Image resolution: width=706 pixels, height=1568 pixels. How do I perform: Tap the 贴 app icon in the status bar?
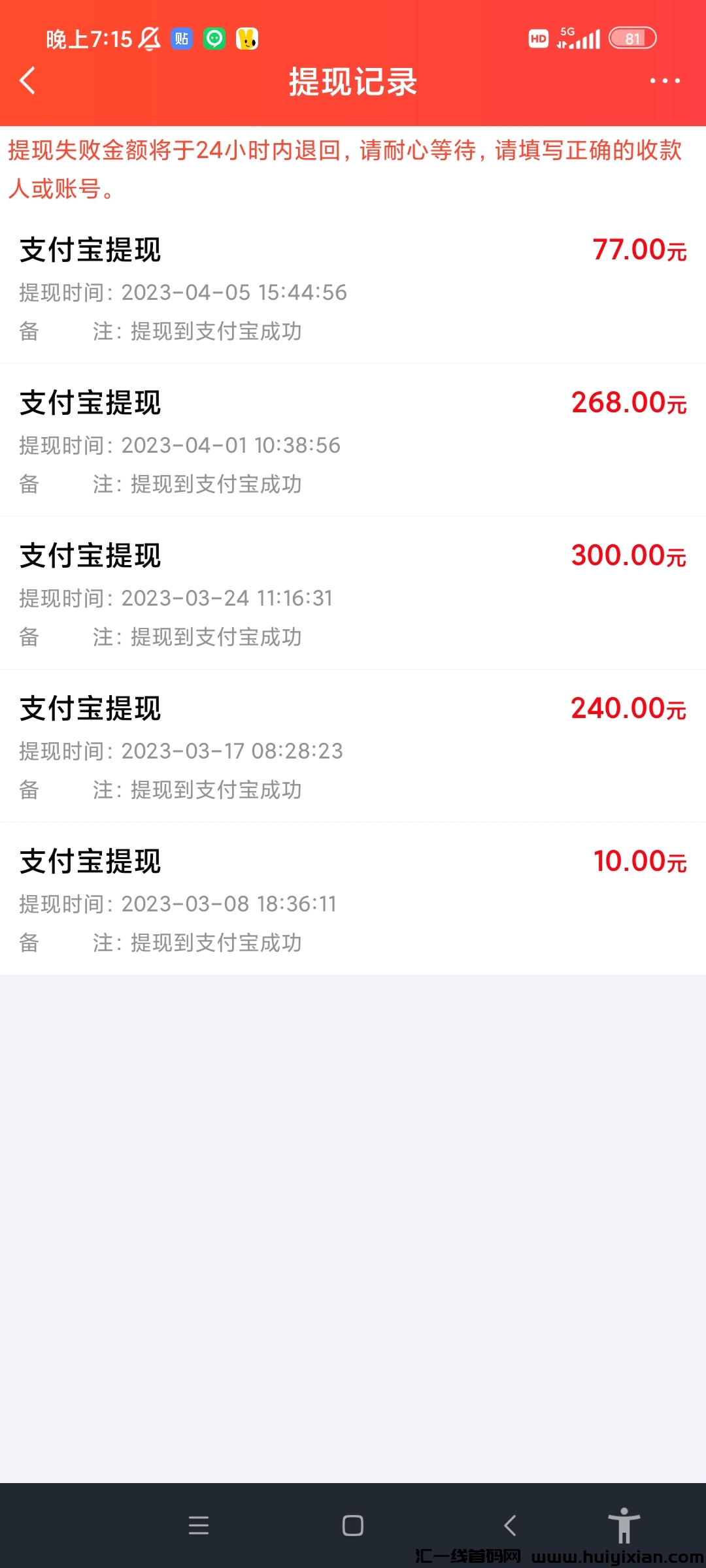182,38
